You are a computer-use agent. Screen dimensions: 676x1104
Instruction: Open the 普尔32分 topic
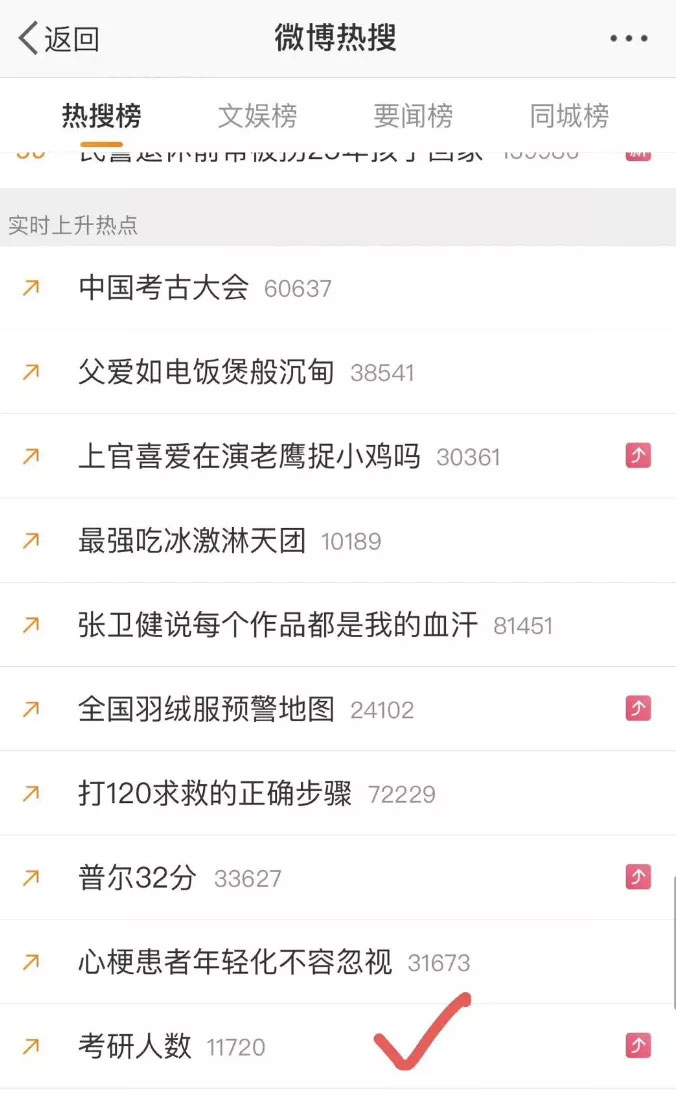coord(338,878)
